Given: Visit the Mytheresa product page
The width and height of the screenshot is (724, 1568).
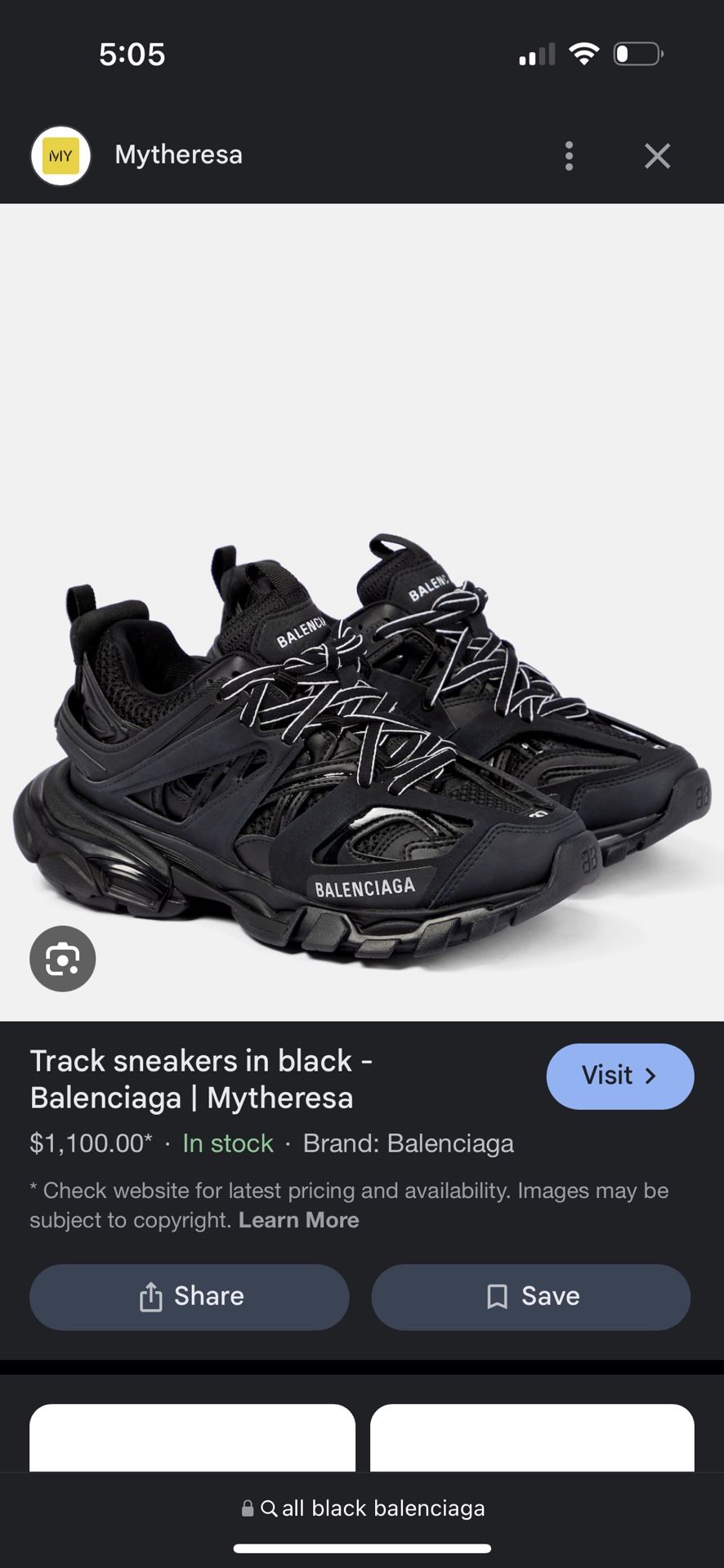Looking at the screenshot, I should click(x=619, y=1076).
